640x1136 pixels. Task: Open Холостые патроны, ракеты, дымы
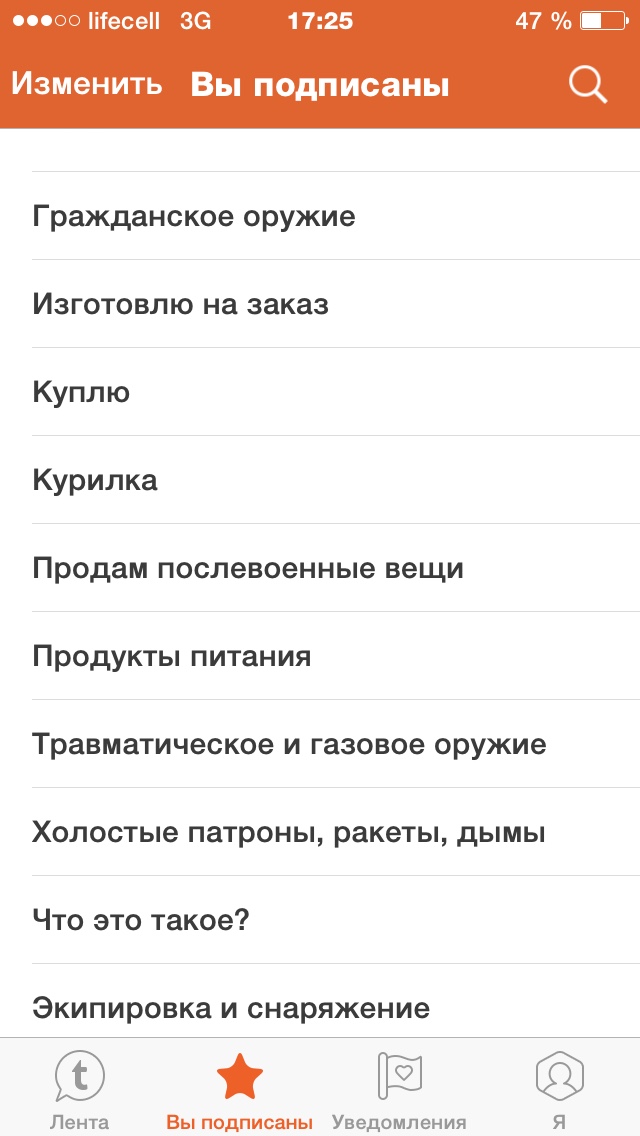pyautogui.click(x=289, y=832)
